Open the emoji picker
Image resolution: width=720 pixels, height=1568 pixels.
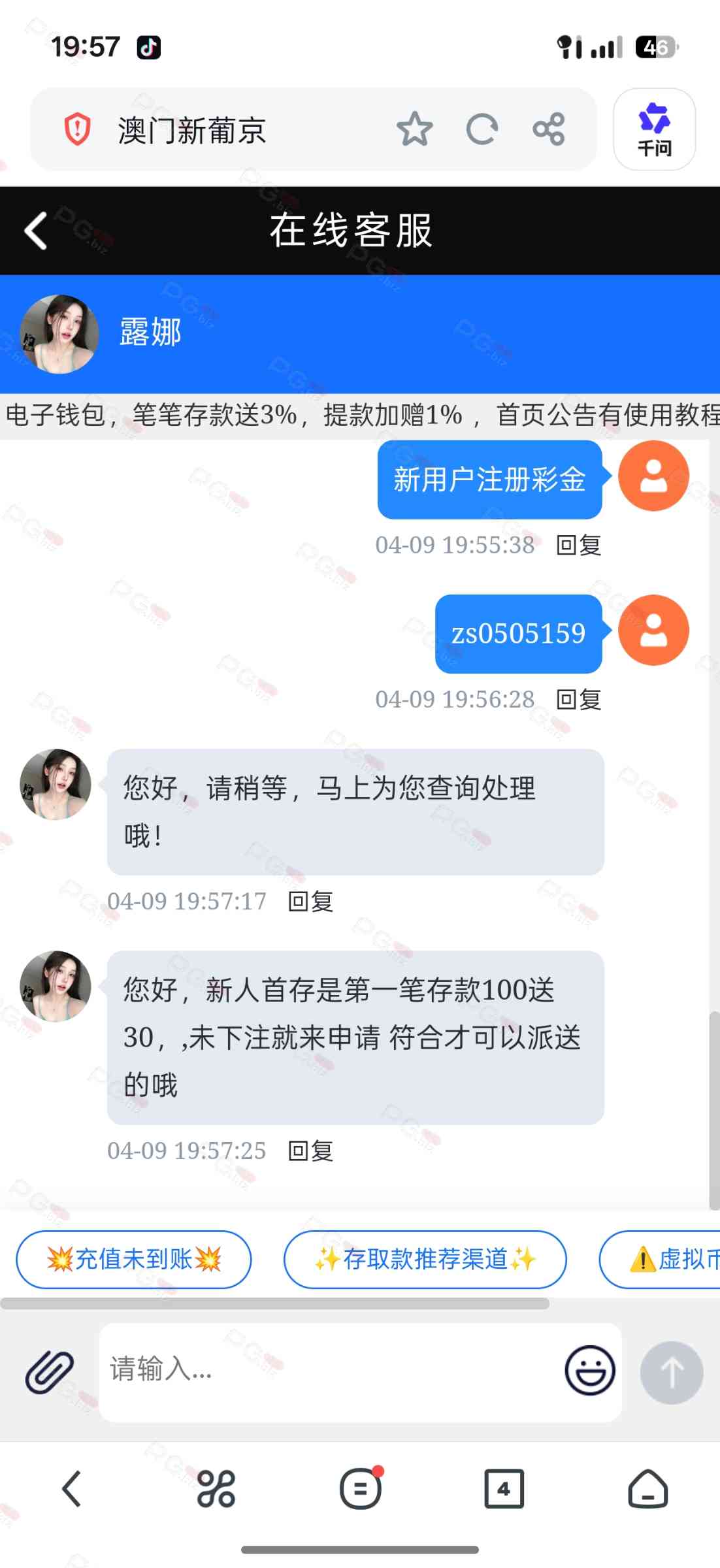[x=589, y=1371]
